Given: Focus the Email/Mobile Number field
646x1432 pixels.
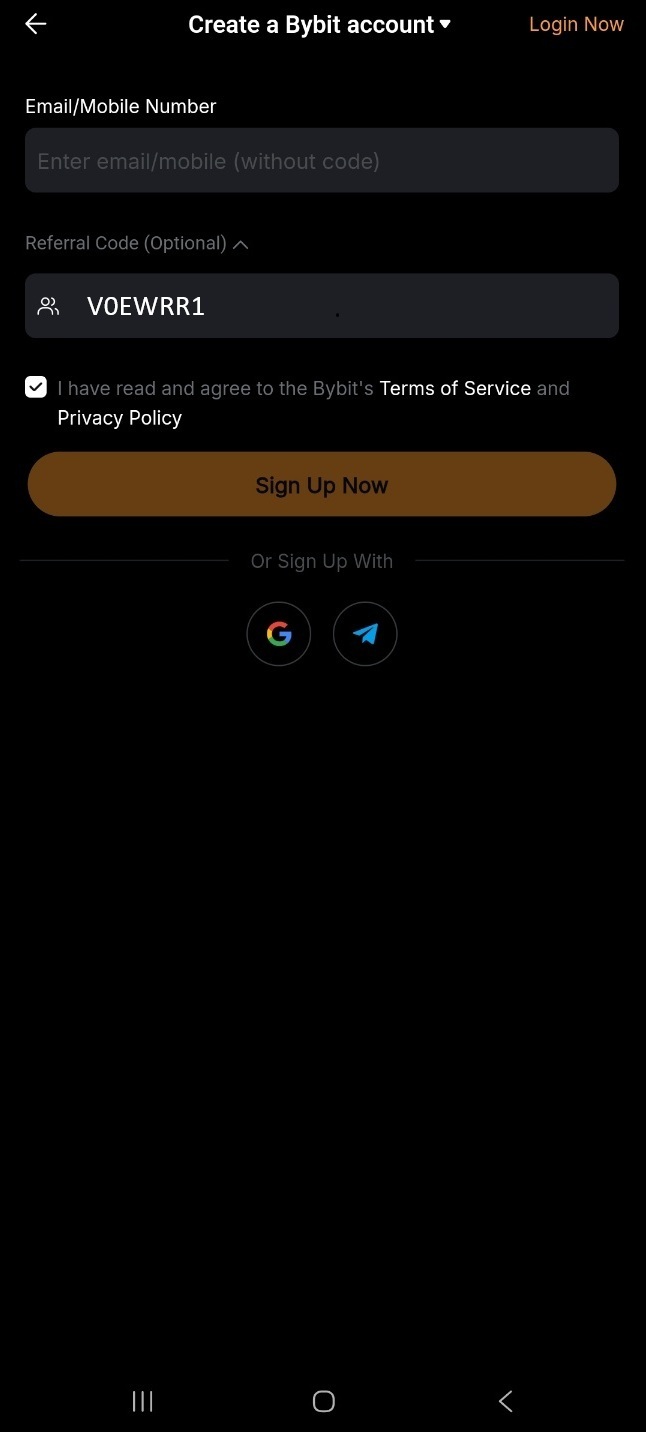Looking at the screenshot, I should [321, 160].
